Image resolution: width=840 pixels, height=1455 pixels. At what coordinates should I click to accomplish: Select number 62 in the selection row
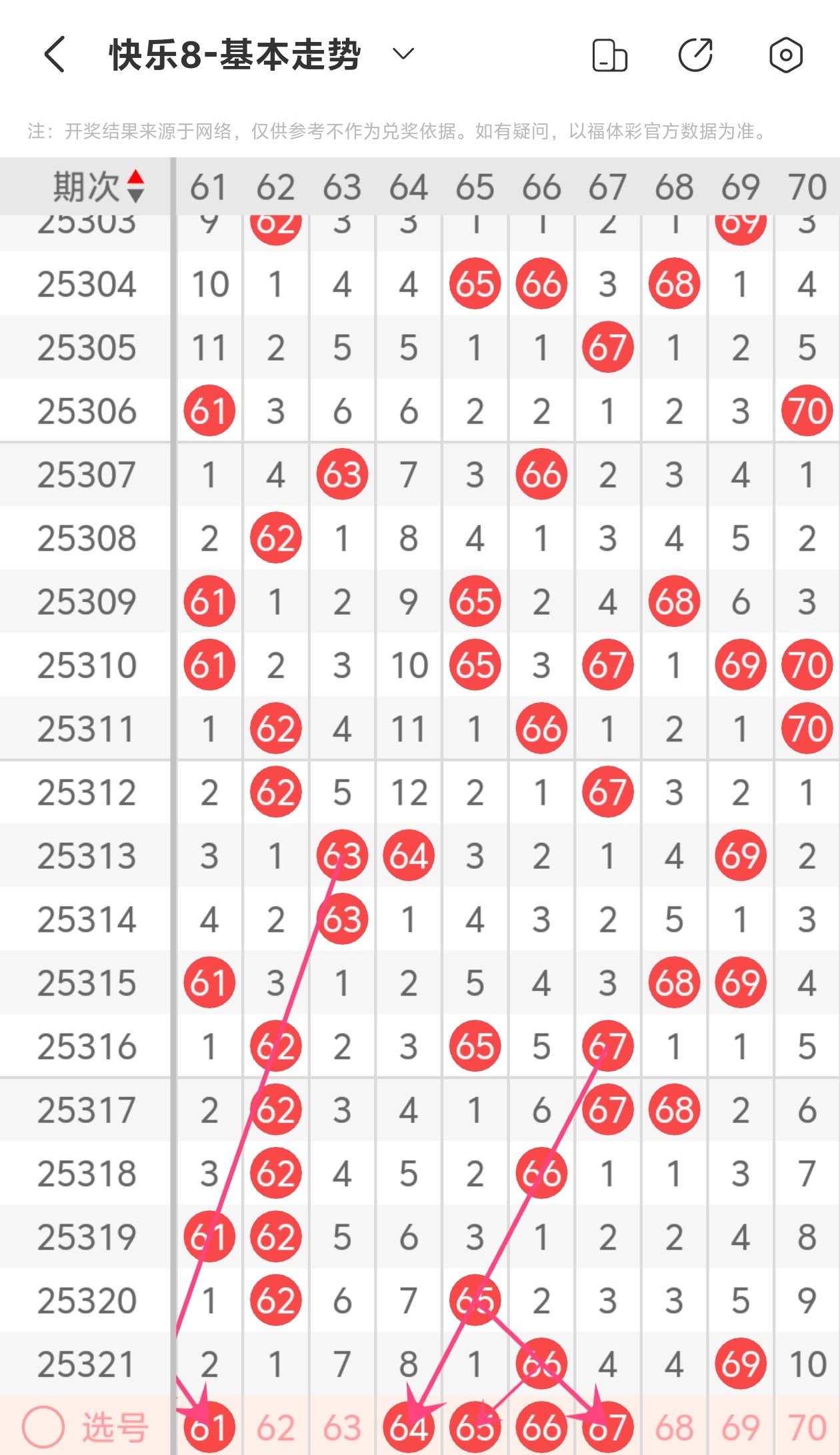click(275, 1427)
